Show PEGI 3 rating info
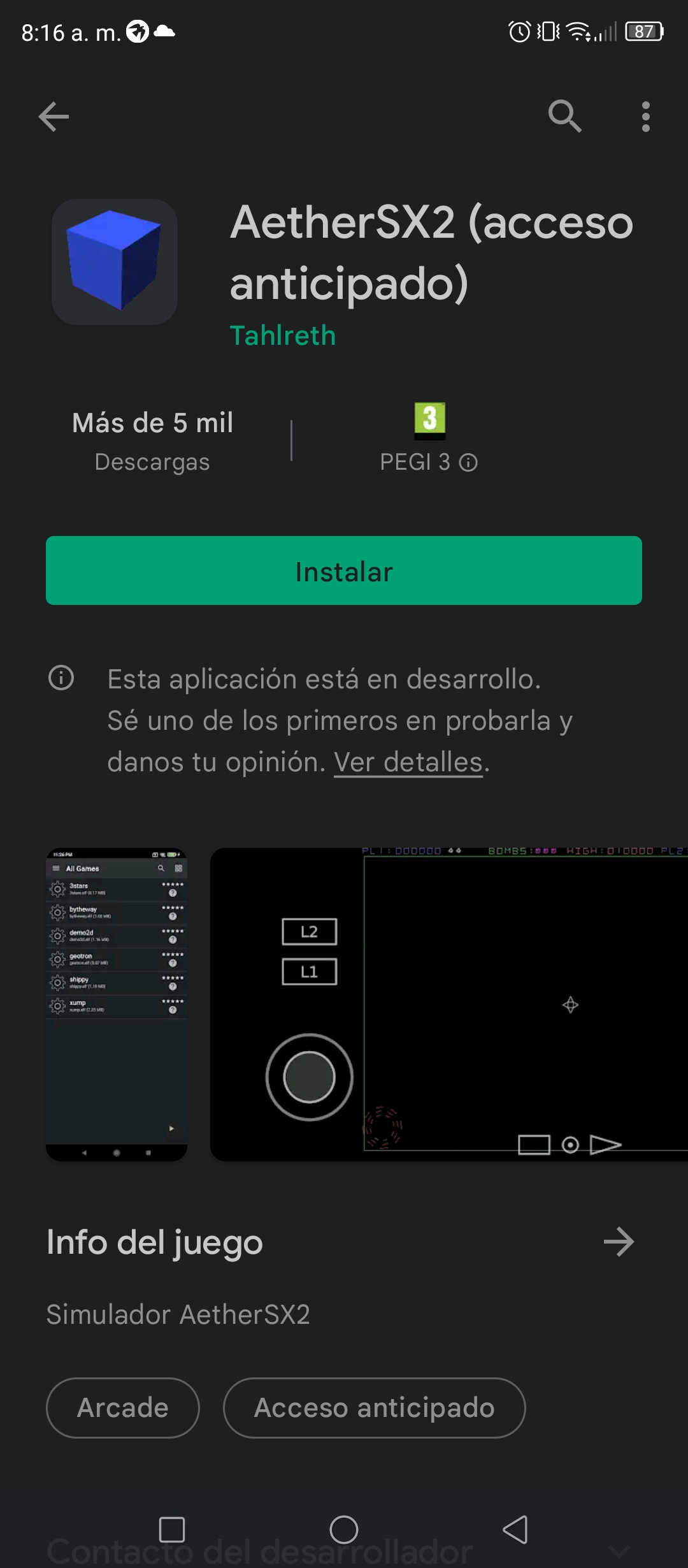The height and width of the screenshot is (1568, 688). click(x=468, y=462)
